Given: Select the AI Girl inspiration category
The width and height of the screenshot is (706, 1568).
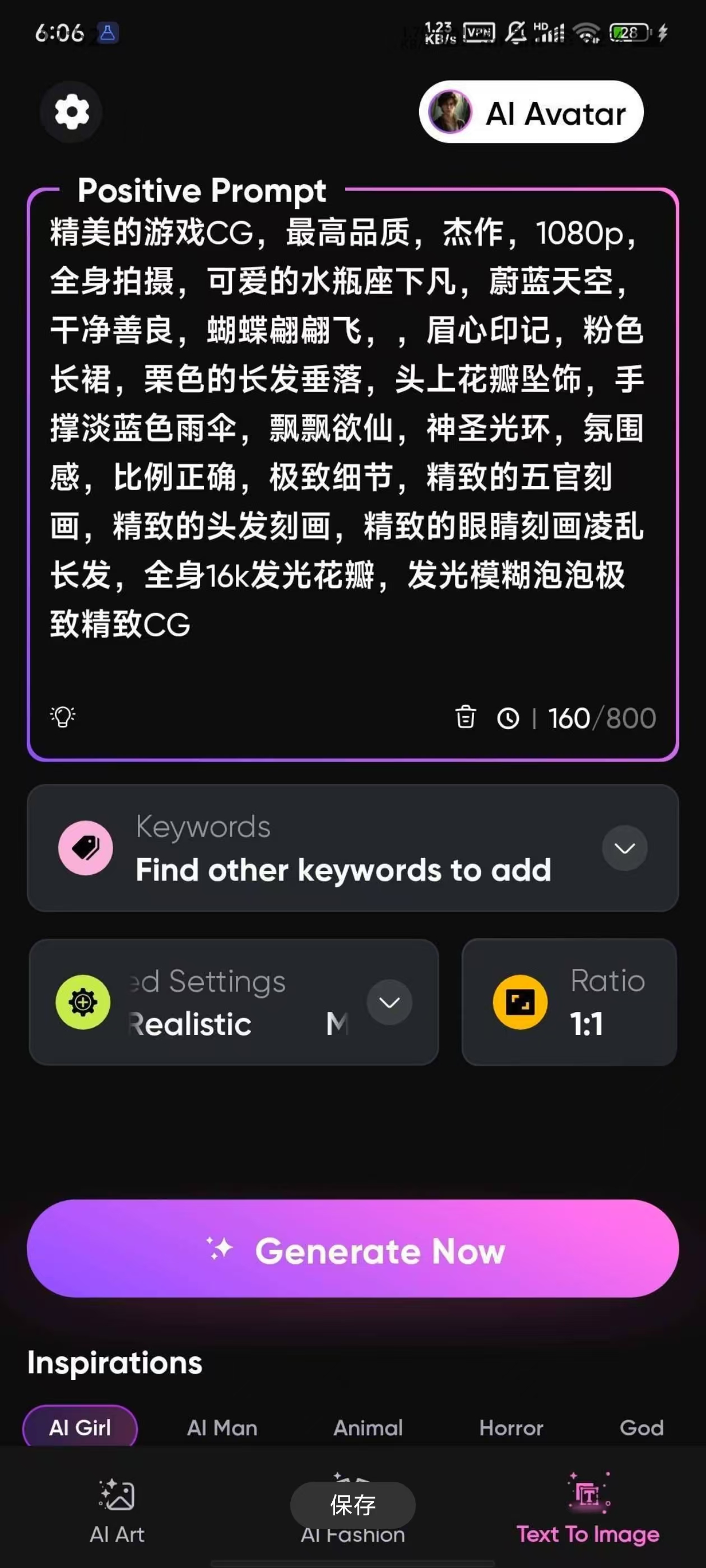Looking at the screenshot, I should click(80, 1427).
